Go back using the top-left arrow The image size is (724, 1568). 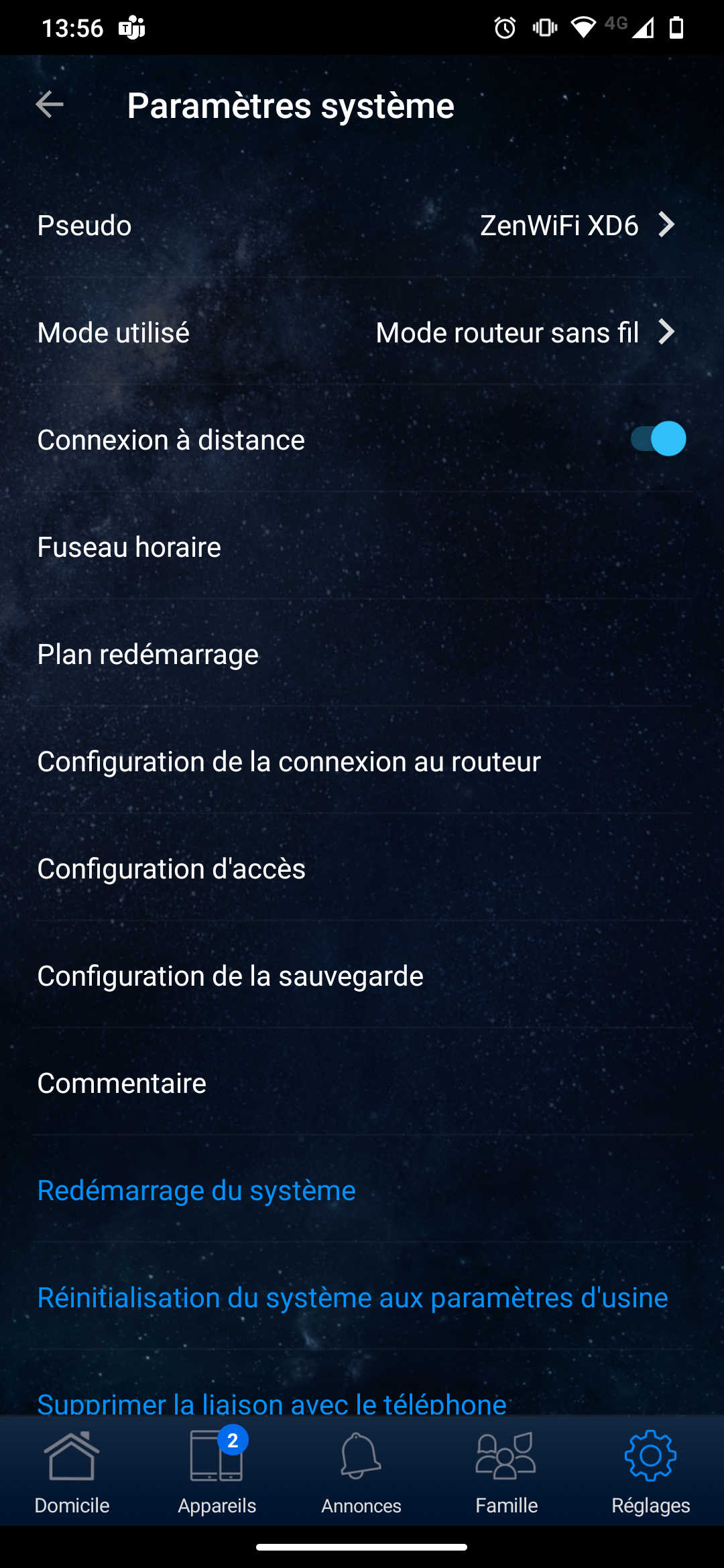pyautogui.click(x=50, y=105)
